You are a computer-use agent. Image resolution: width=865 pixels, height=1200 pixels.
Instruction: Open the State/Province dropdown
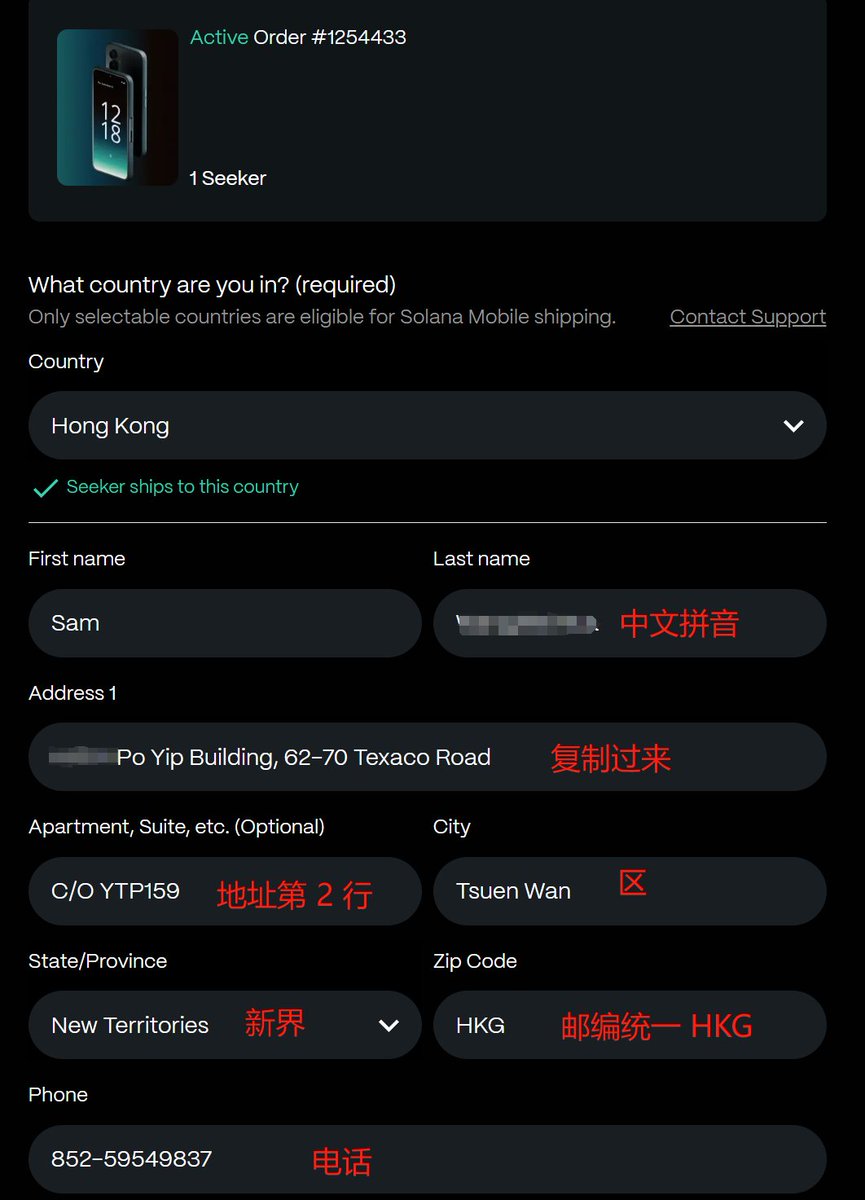(x=224, y=1025)
